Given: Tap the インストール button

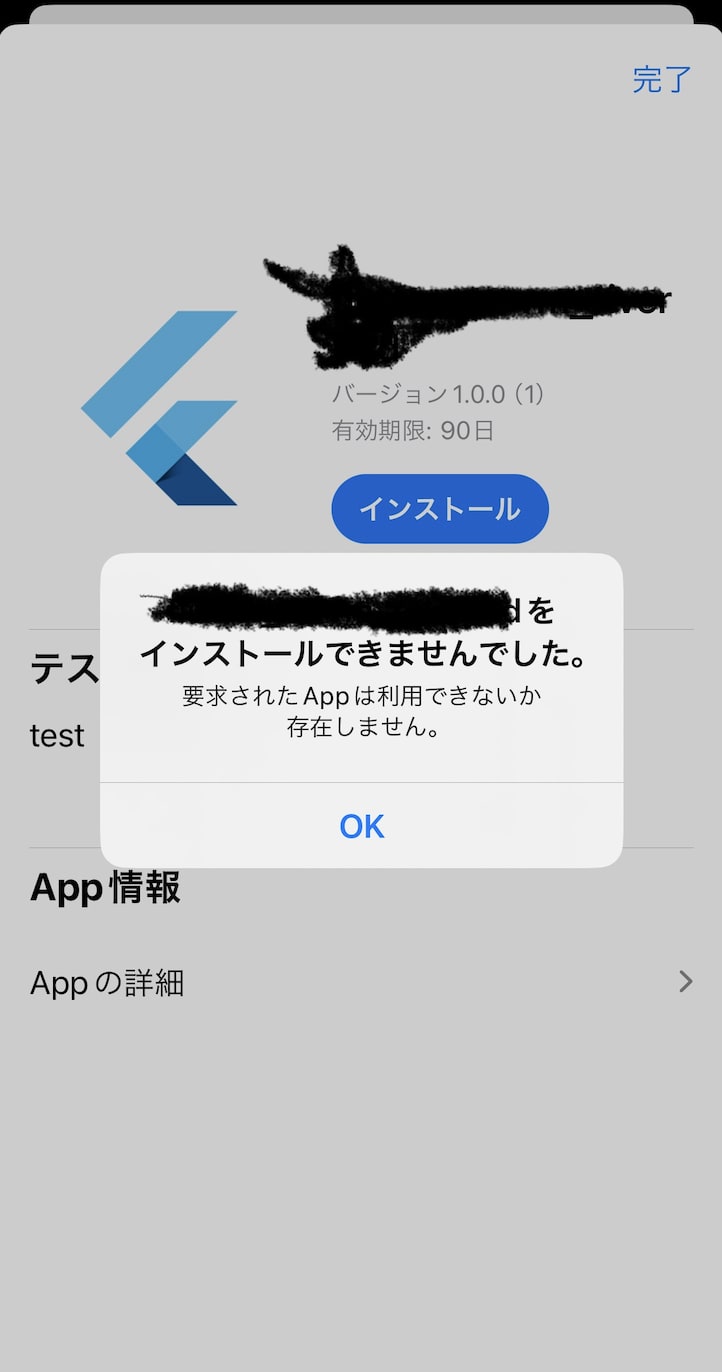Looking at the screenshot, I should 440,509.
